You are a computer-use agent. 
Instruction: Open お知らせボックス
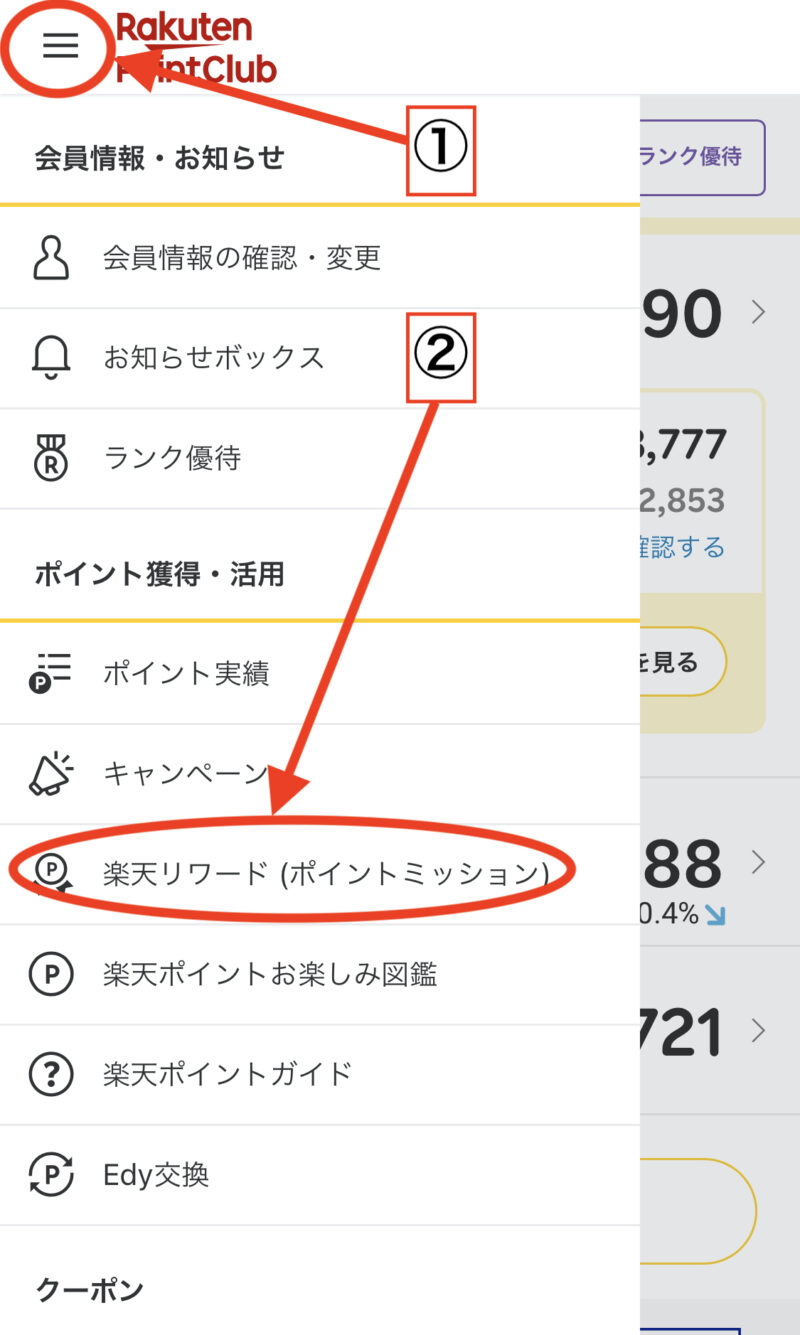pyautogui.click(x=320, y=358)
